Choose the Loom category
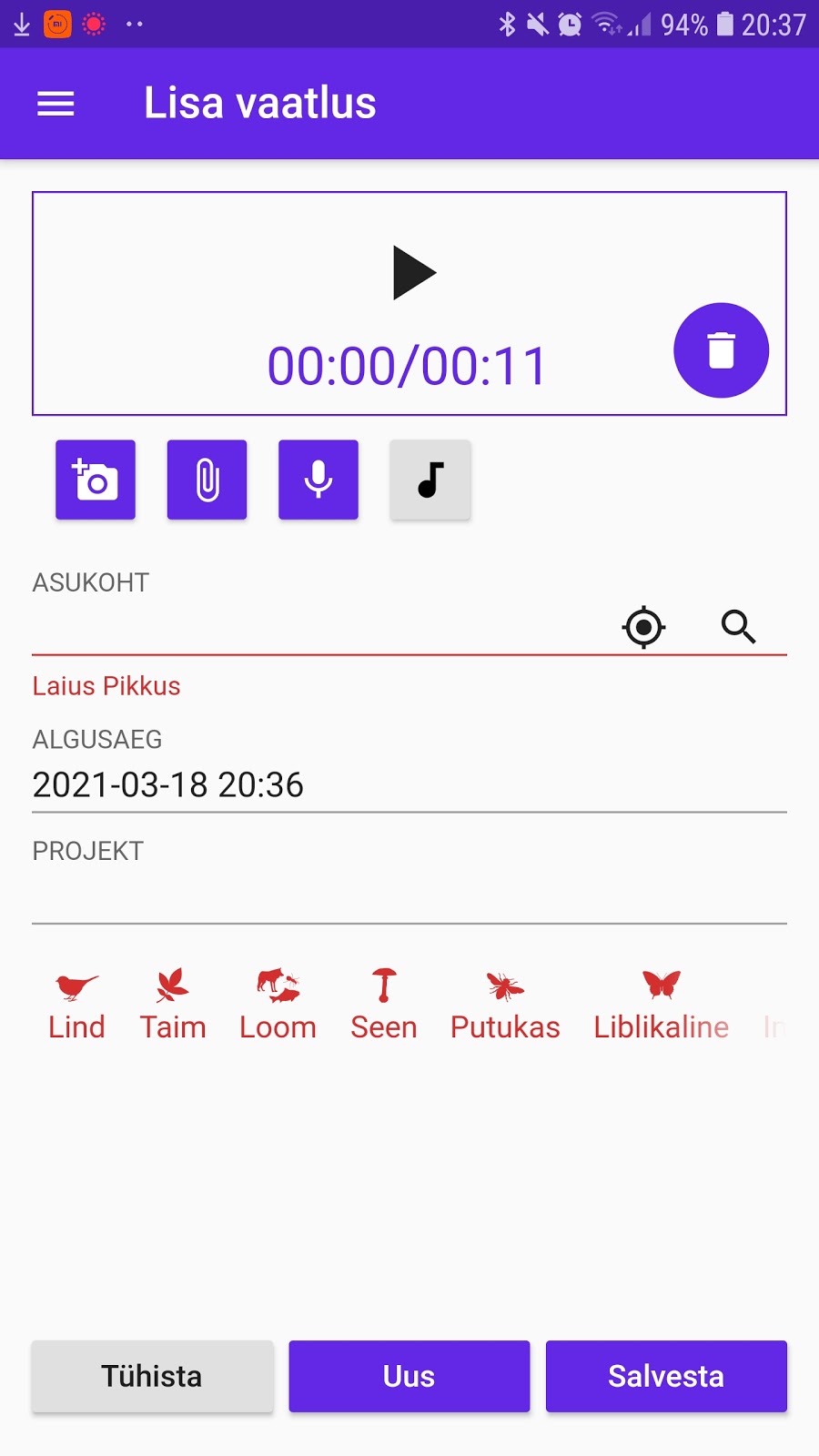Image resolution: width=819 pixels, height=1456 pixels. [x=278, y=1005]
